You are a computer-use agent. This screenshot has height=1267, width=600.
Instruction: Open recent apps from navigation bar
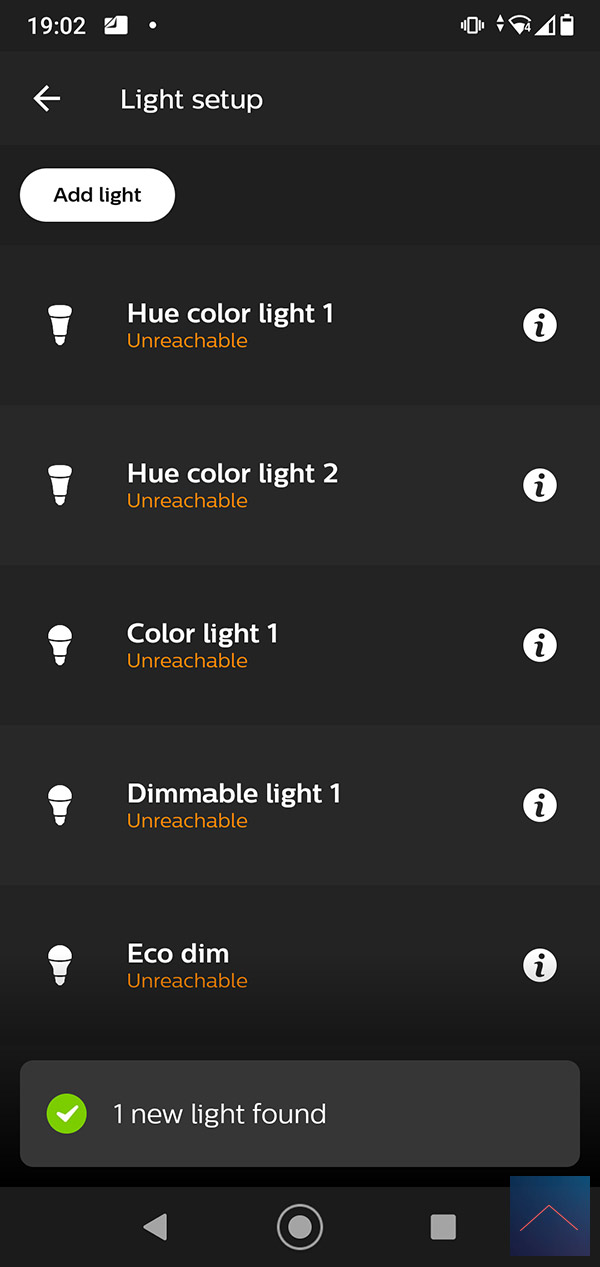pos(443,1226)
